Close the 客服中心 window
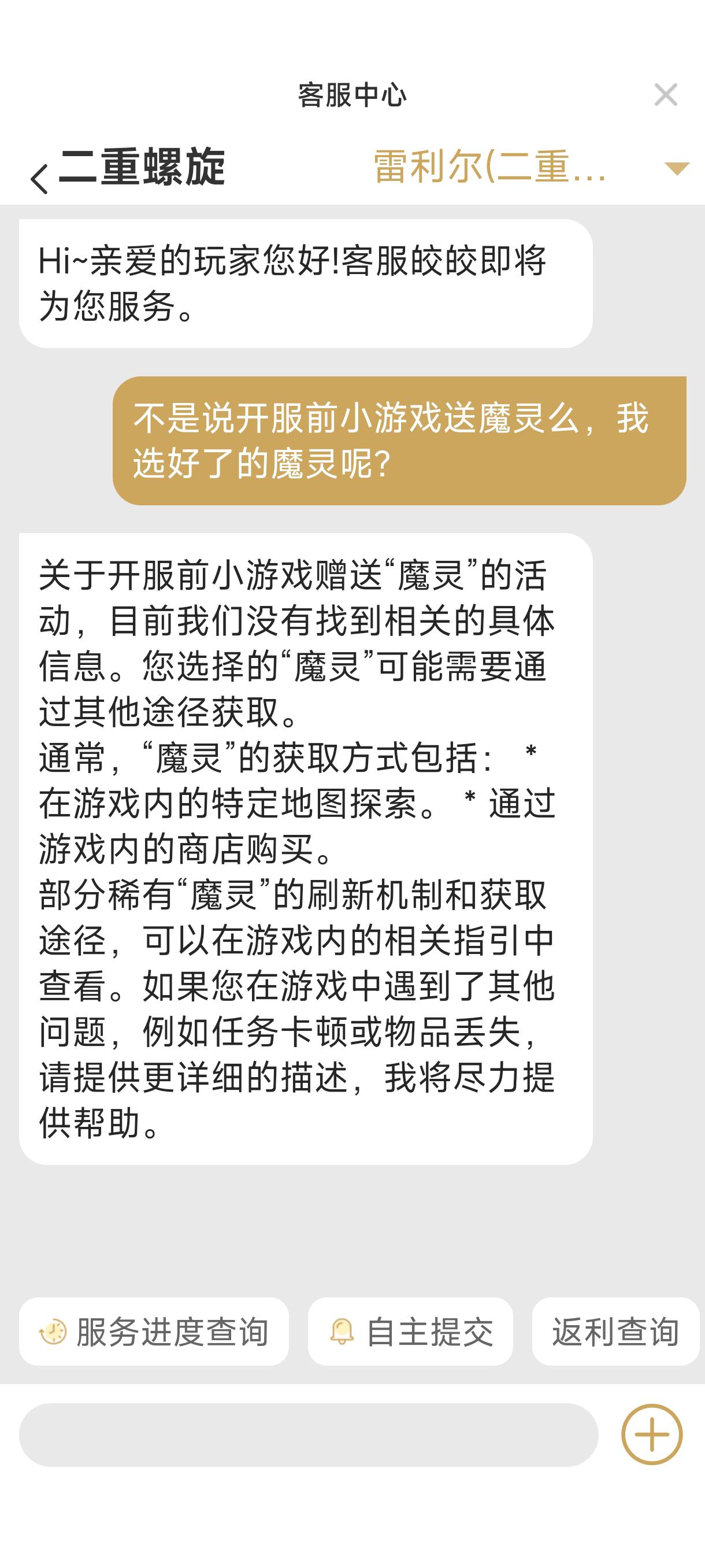 coord(666,95)
